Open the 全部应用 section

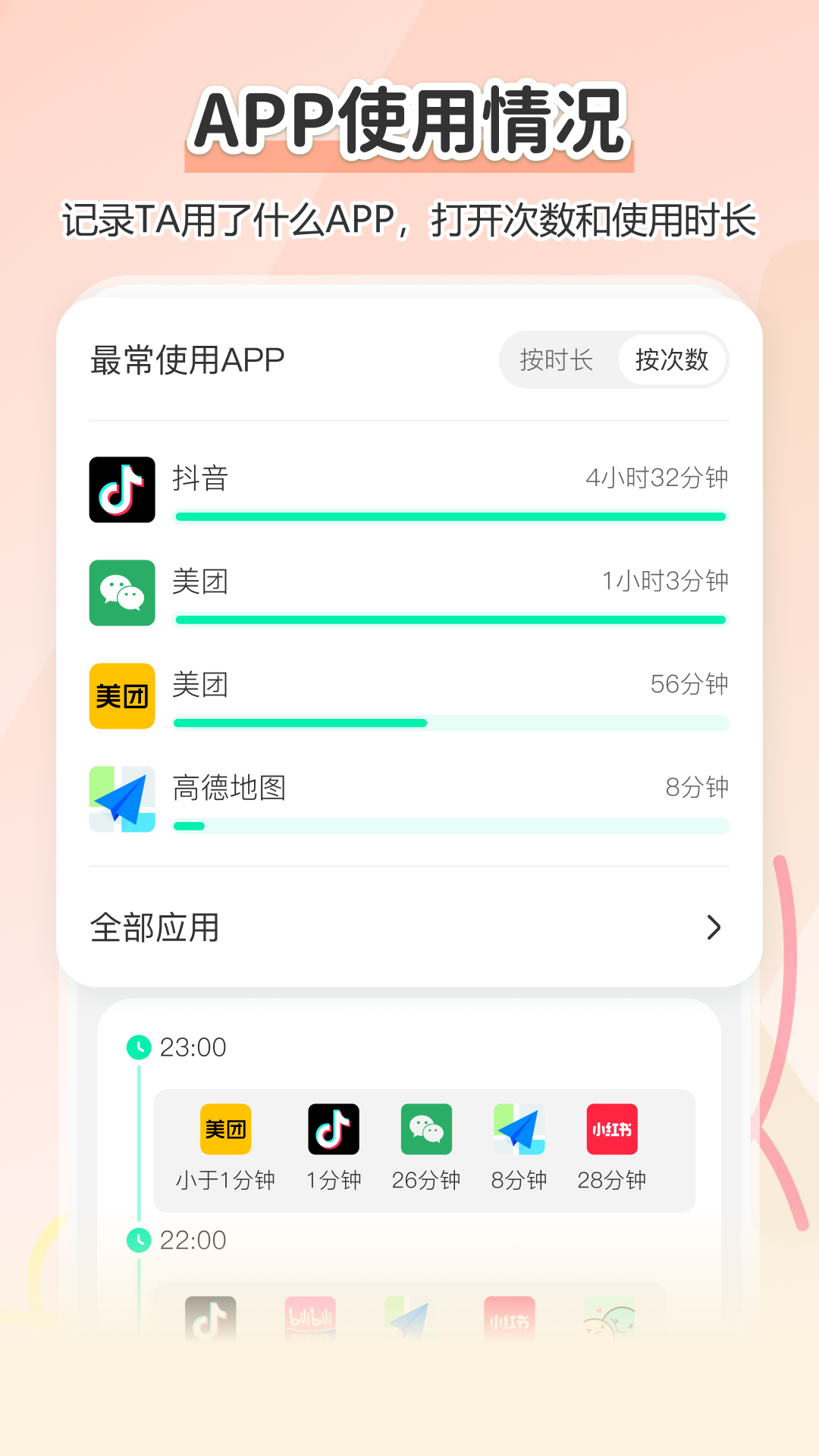point(155,927)
